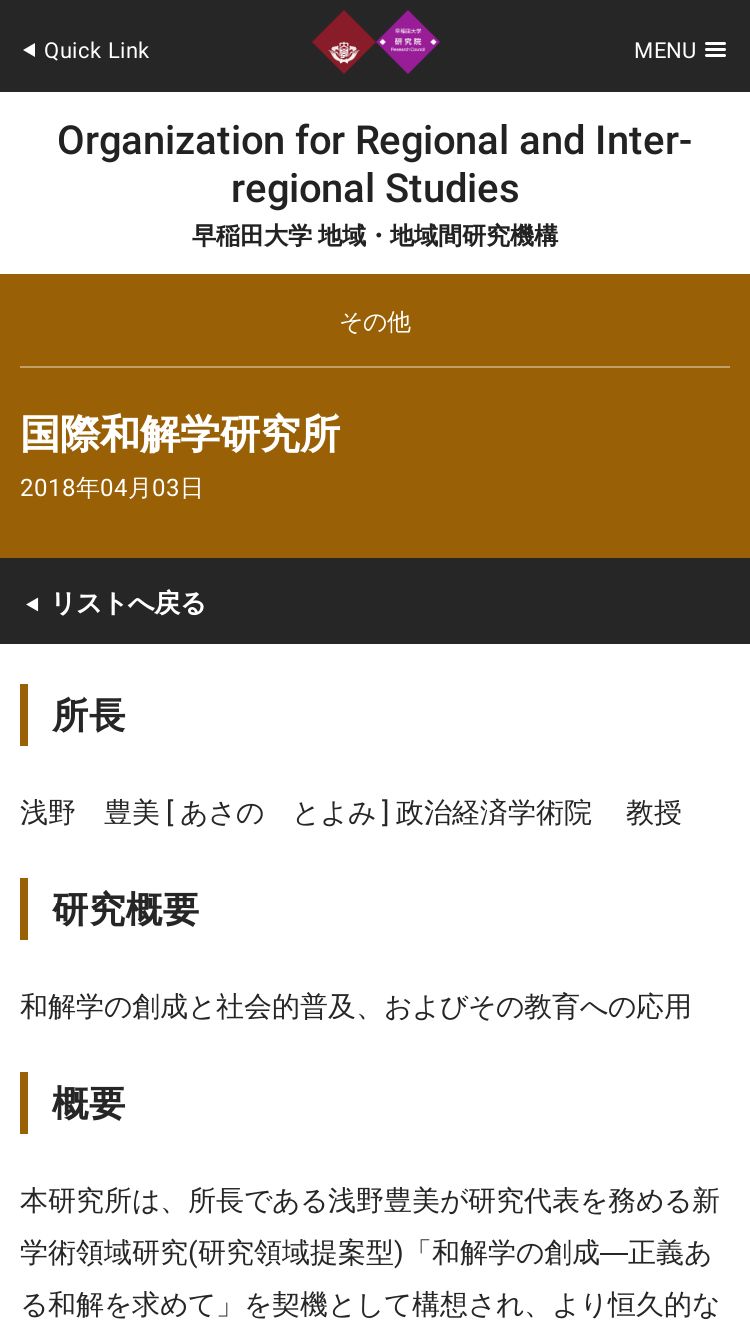Tap the Waseda University crest logo
The image size is (750, 1334).
344,43
